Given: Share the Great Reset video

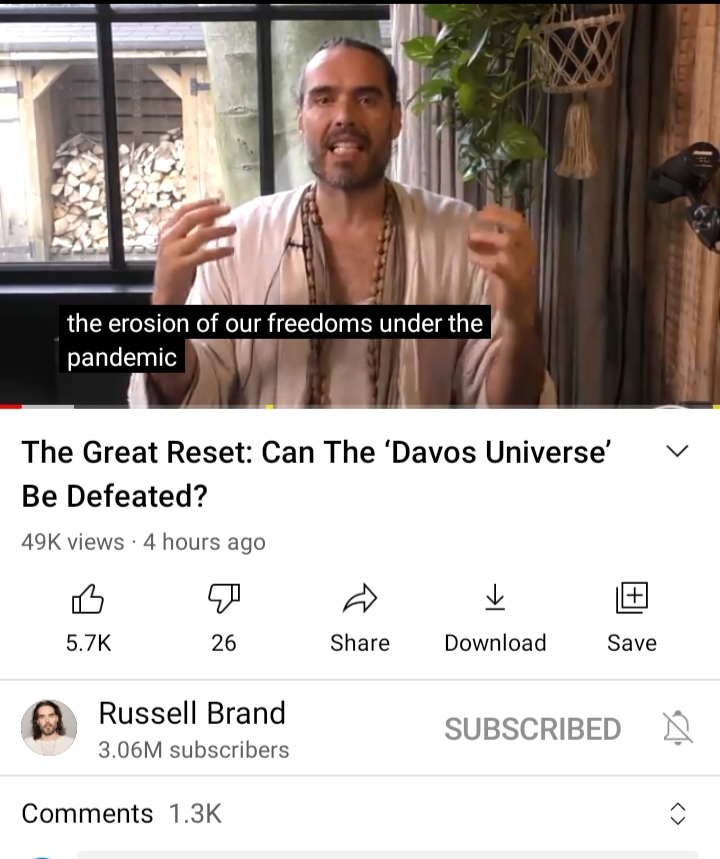Looking at the screenshot, I should pos(359,600).
